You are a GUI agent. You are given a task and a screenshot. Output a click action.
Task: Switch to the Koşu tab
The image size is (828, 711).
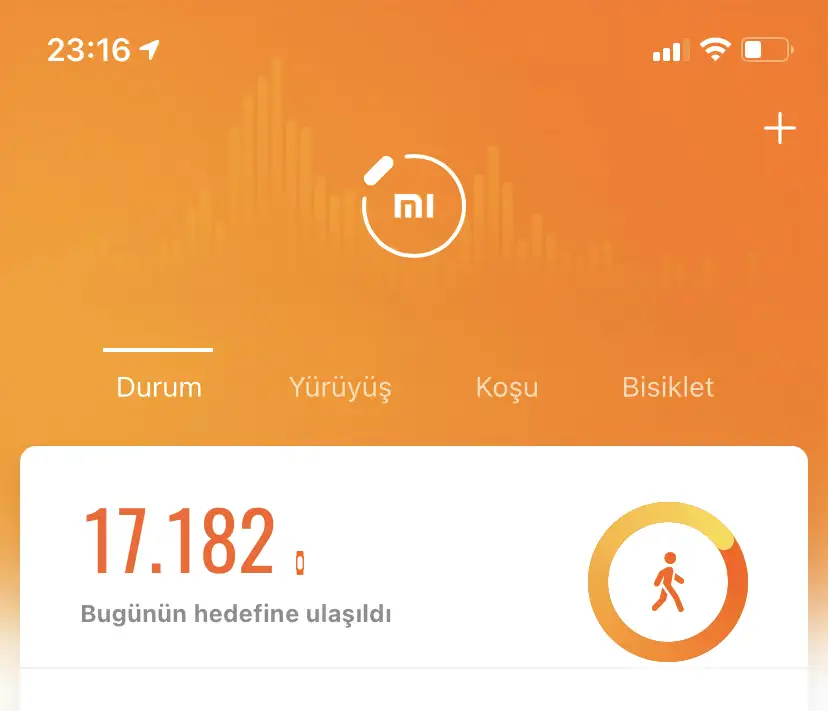click(x=506, y=387)
